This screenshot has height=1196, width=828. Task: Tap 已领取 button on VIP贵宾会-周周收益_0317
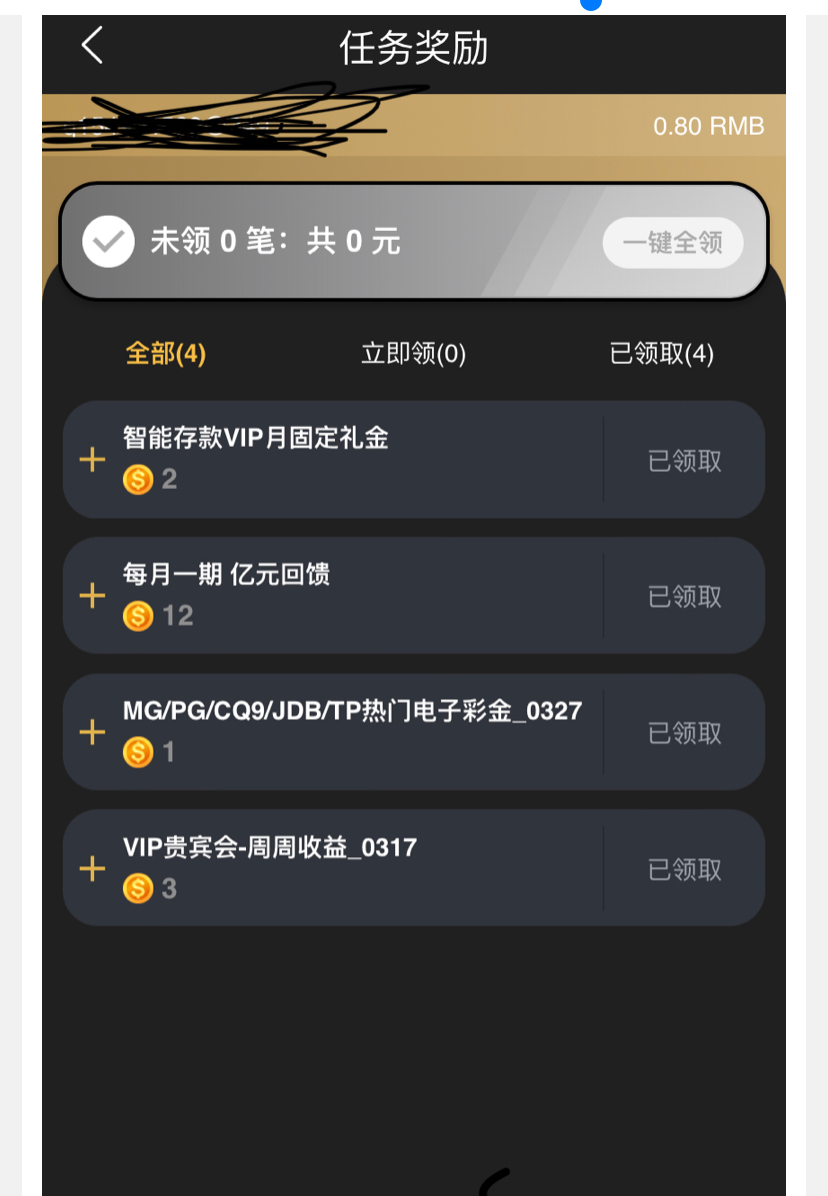tap(685, 869)
